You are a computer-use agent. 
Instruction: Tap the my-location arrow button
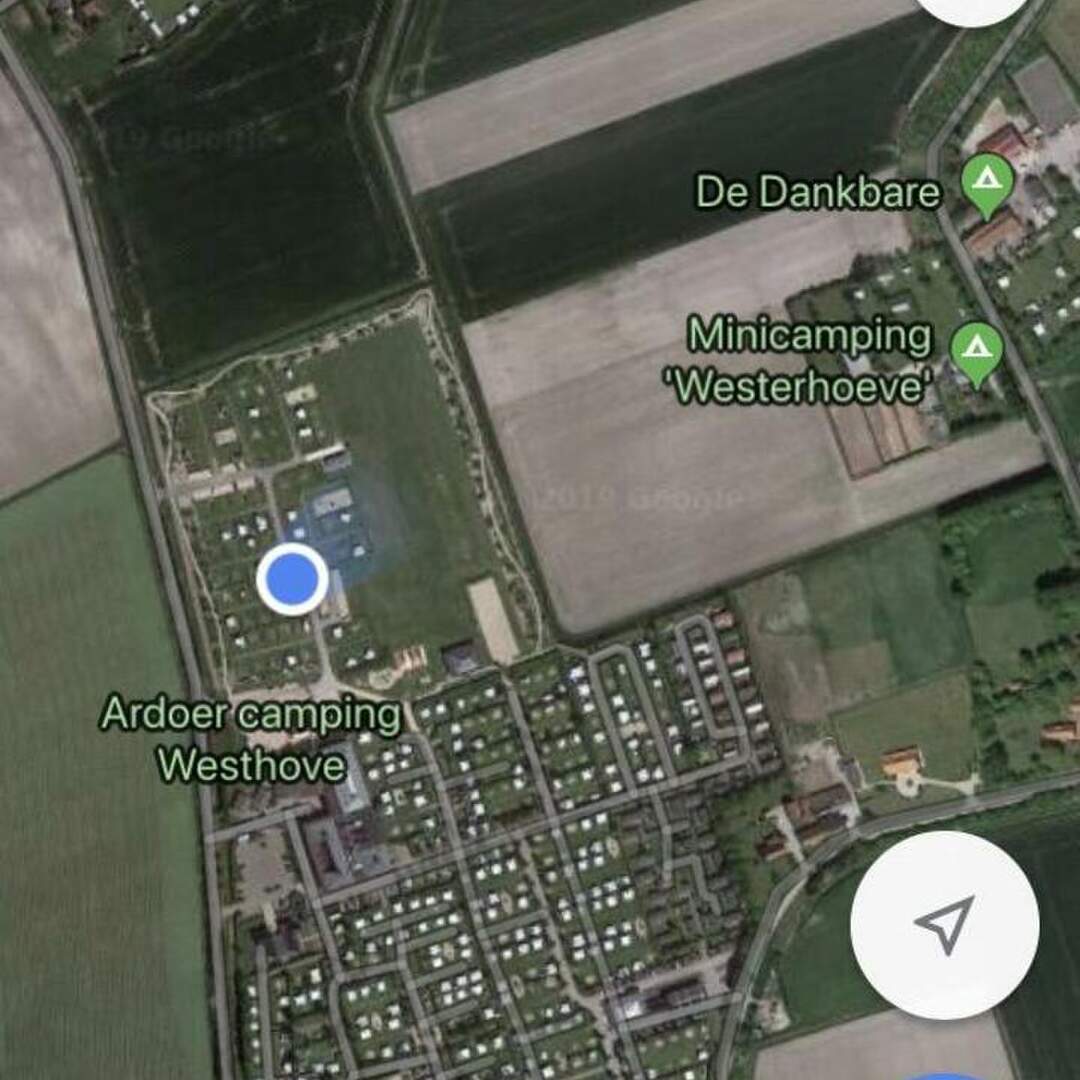[944, 925]
